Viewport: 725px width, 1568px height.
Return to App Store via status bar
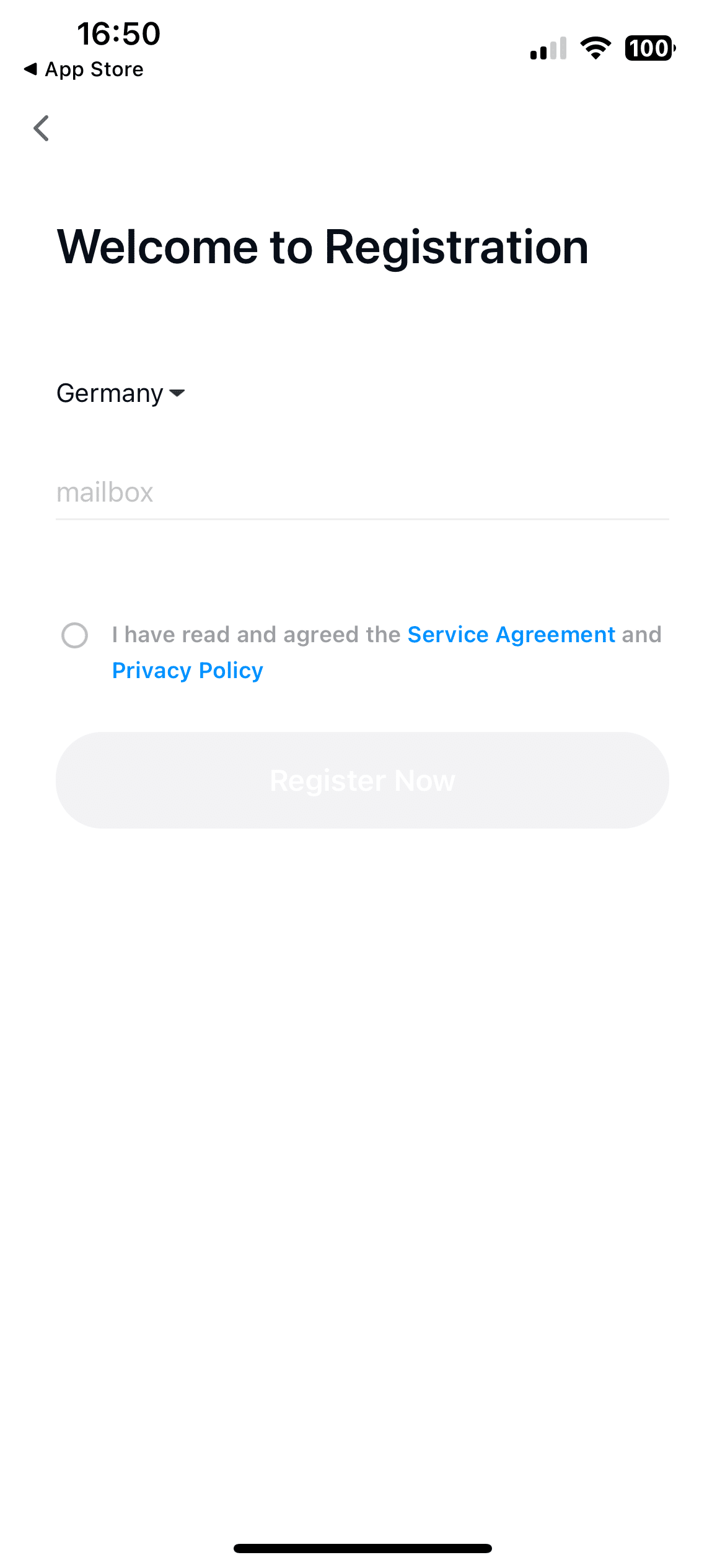click(84, 69)
